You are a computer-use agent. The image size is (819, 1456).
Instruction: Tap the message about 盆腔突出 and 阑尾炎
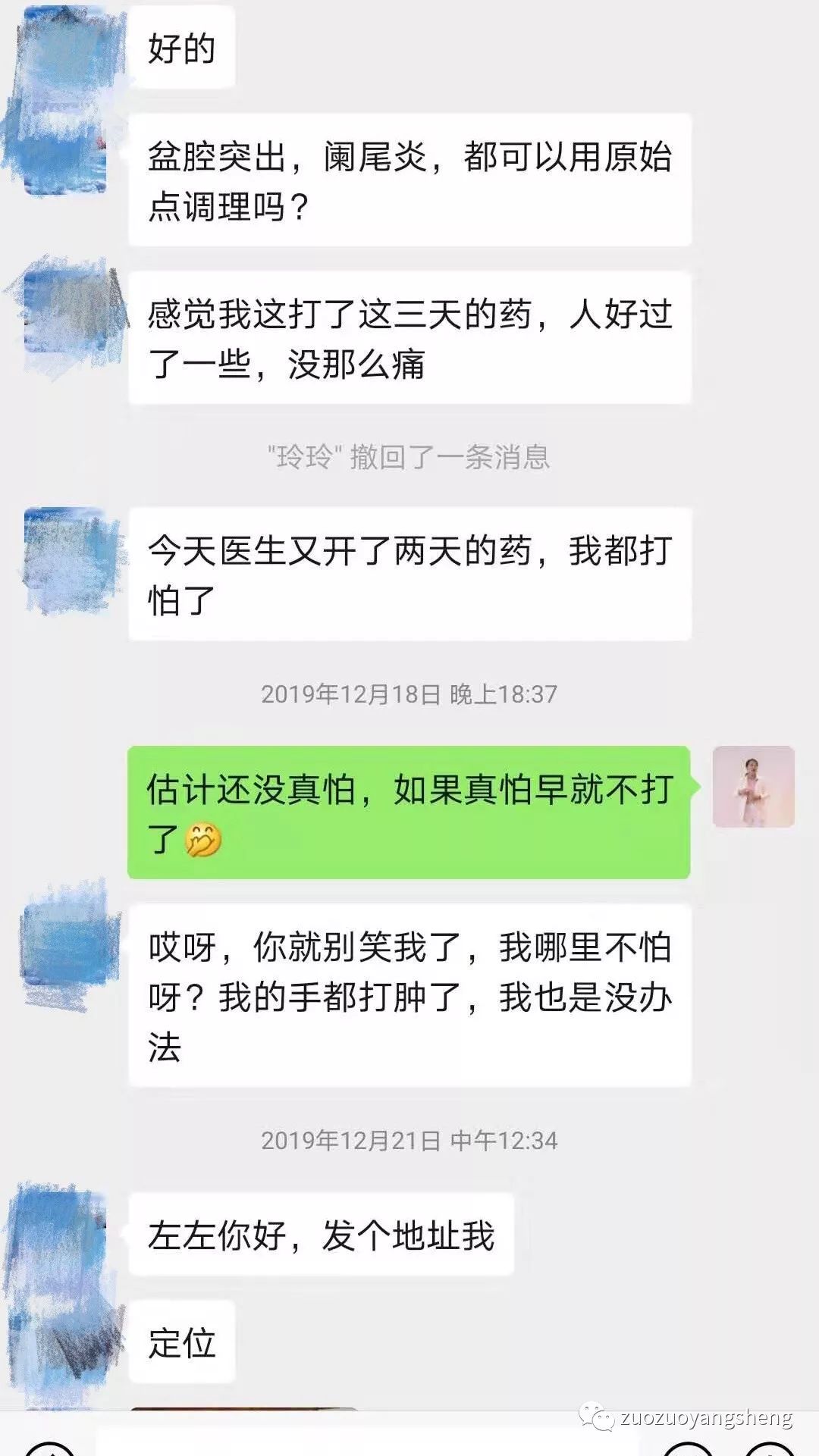[x=409, y=180]
